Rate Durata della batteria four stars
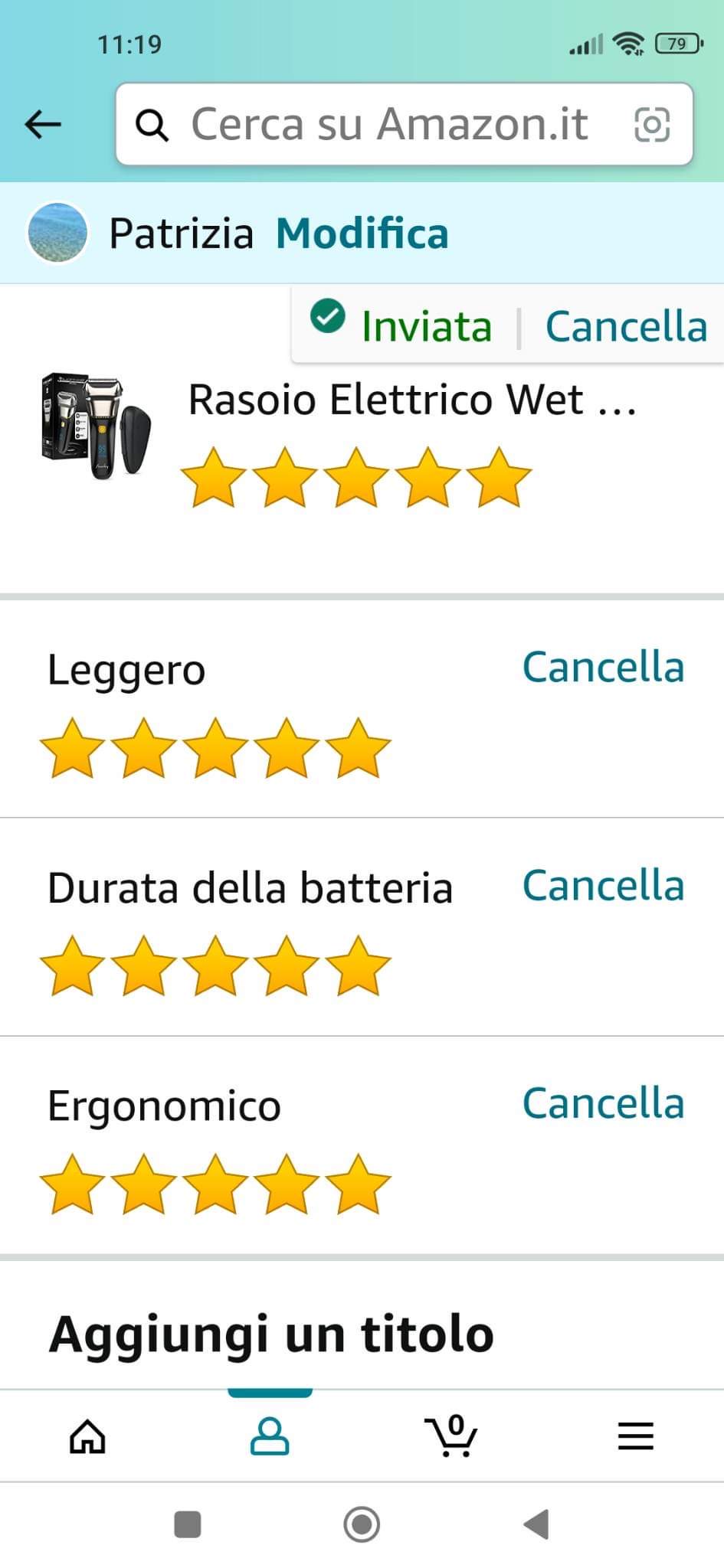Screen dimensions: 724x1568 tap(287, 966)
